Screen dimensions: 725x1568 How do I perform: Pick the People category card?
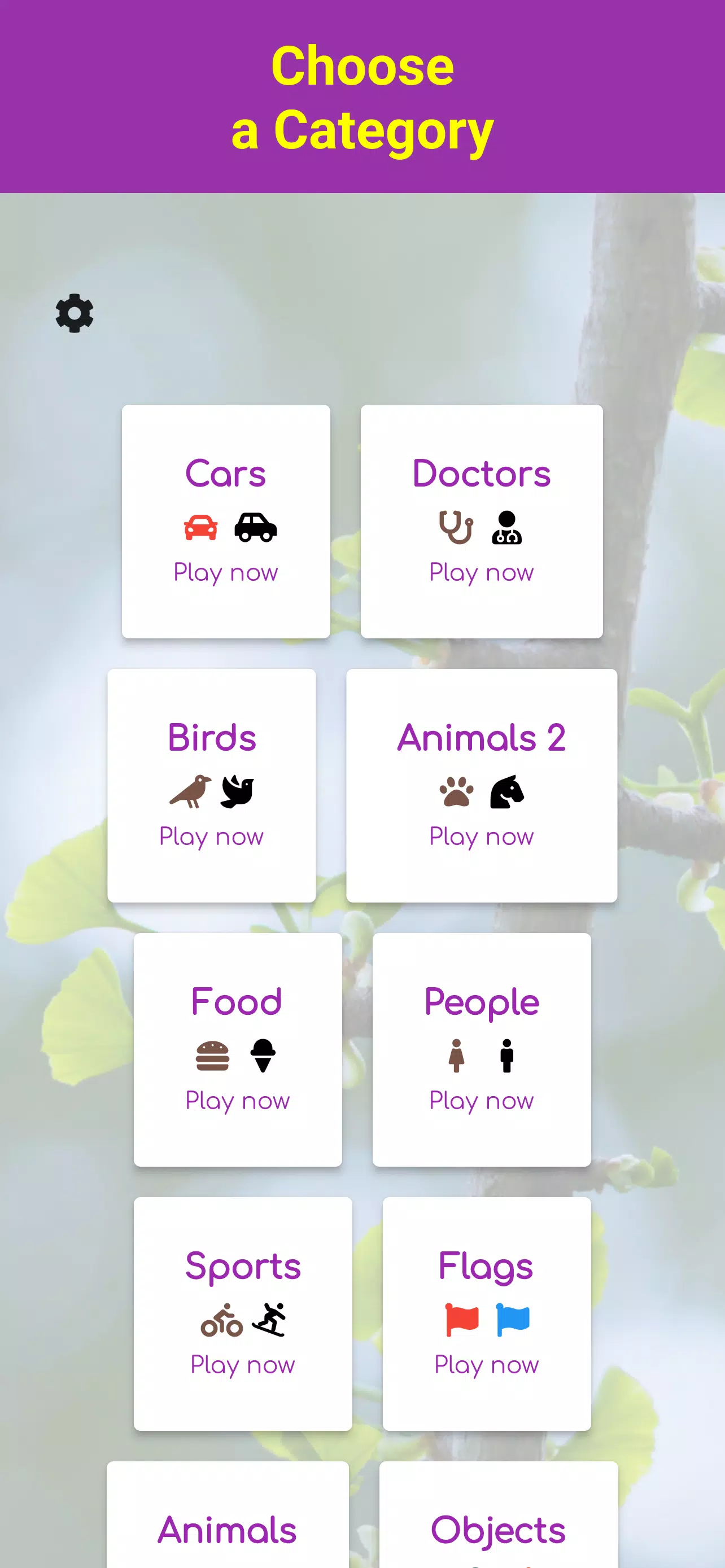click(482, 1049)
